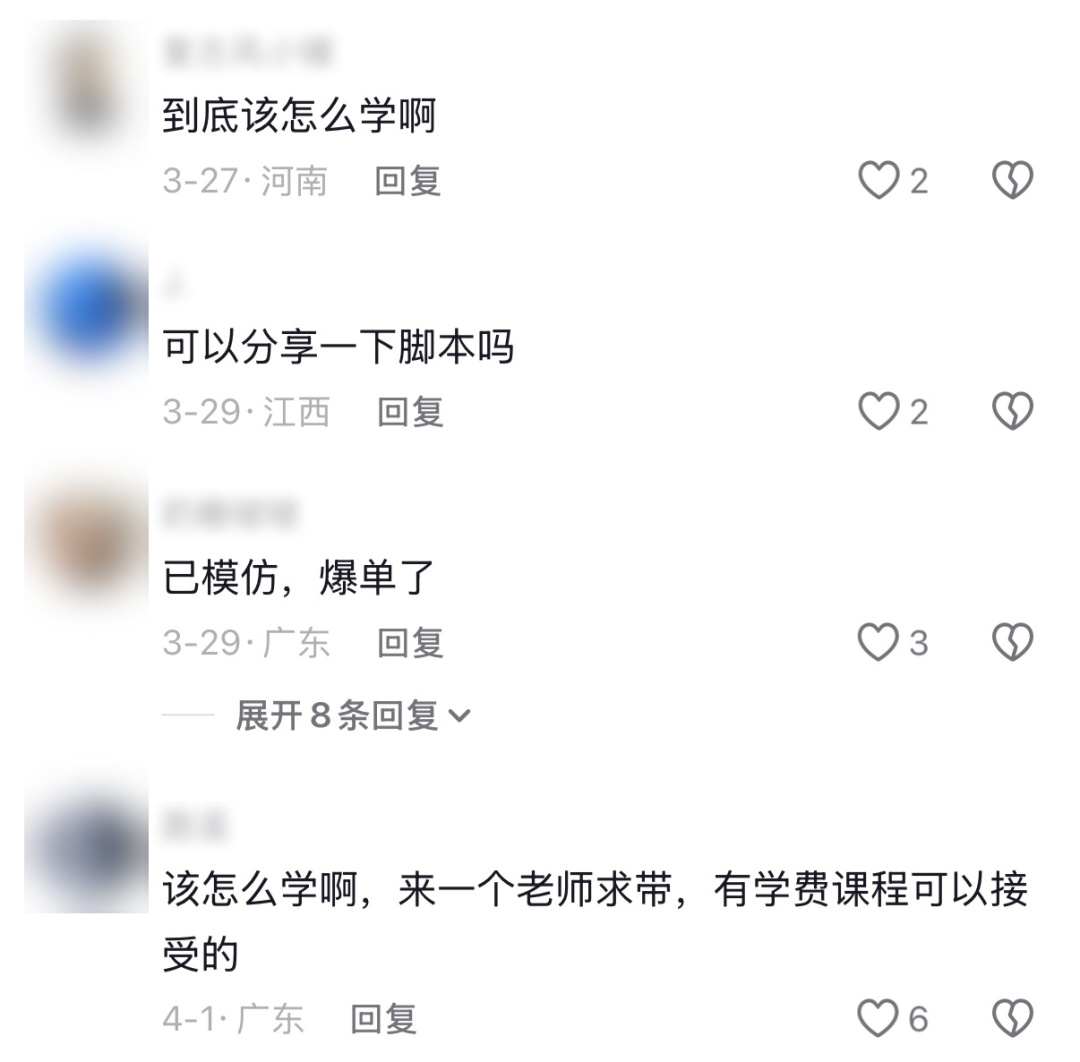The height and width of the screenshot is (1062, 1080).
Task: Dislike the comment 已模仿，爆单了
Action: point(1012,642)
